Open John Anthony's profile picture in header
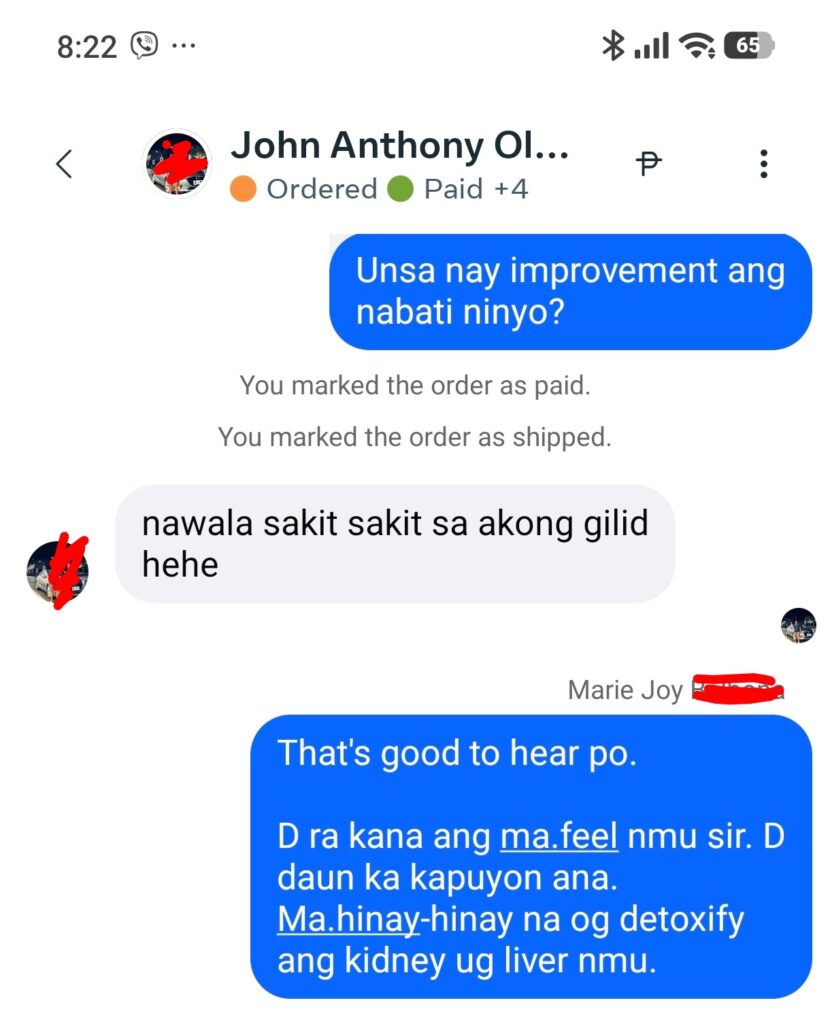830x1024 pixels. 178,161
